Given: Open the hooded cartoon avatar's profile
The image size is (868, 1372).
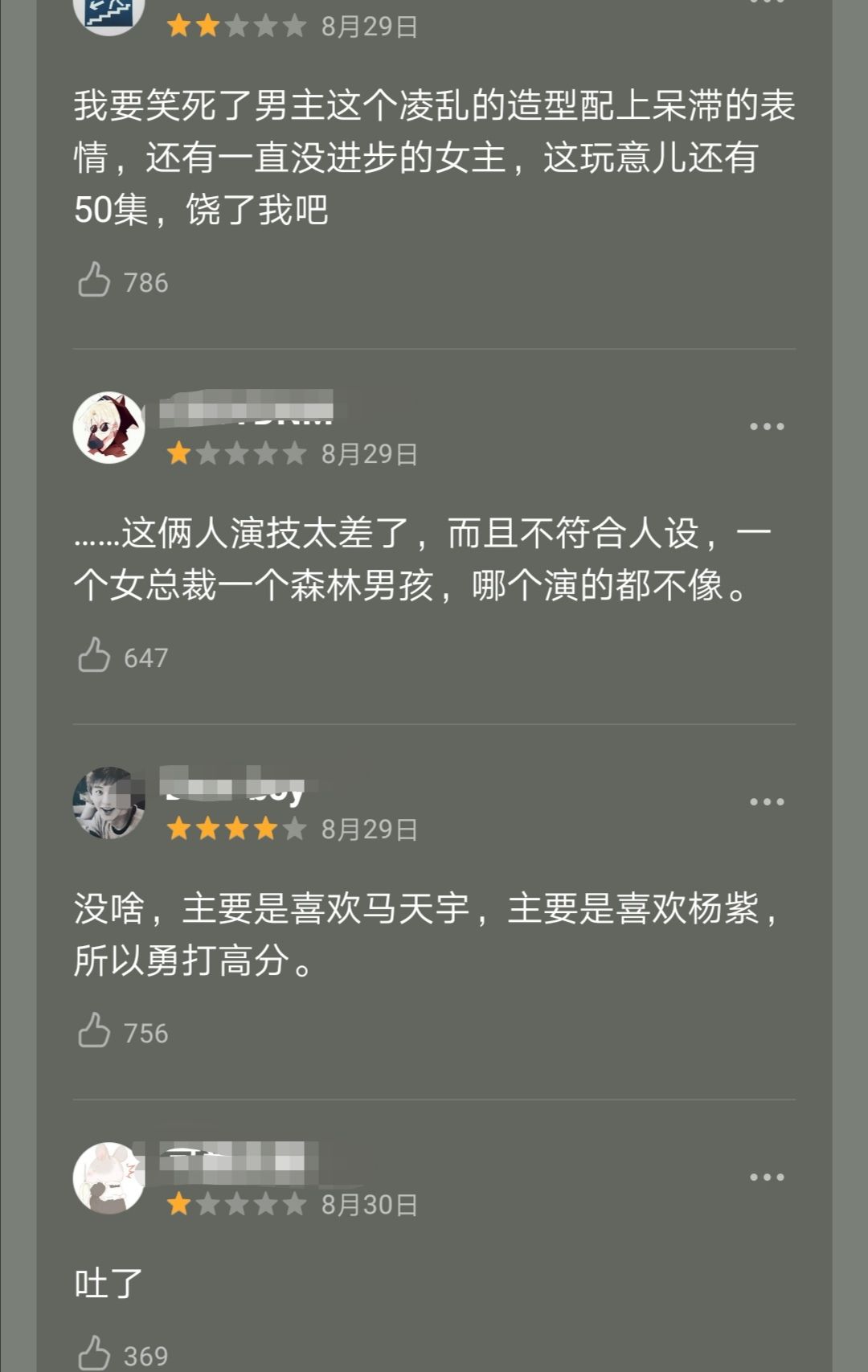Looking at the screenshot, I should (108, 428).
